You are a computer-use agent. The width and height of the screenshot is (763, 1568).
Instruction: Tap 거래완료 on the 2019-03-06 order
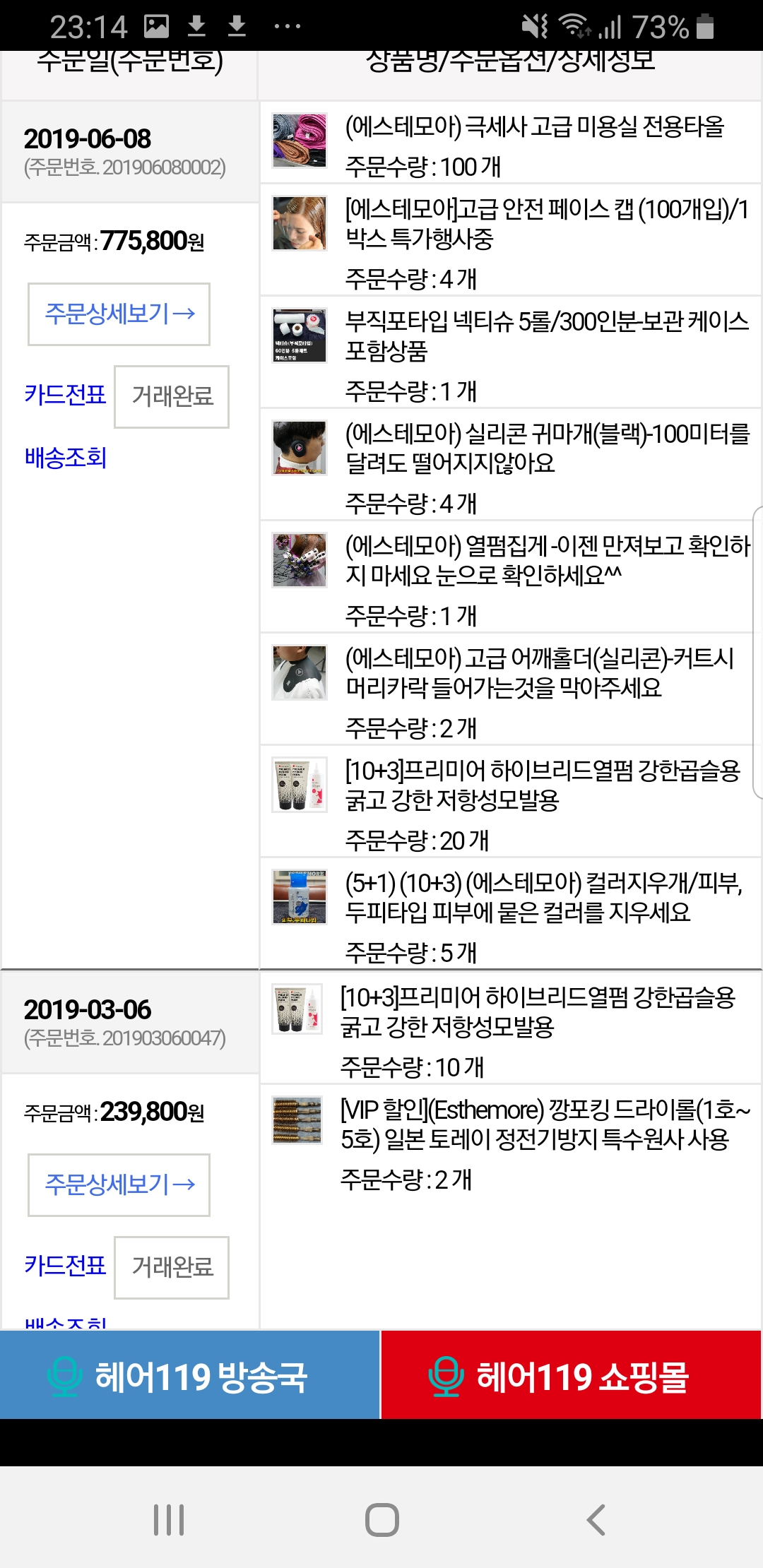[172, 1267]
